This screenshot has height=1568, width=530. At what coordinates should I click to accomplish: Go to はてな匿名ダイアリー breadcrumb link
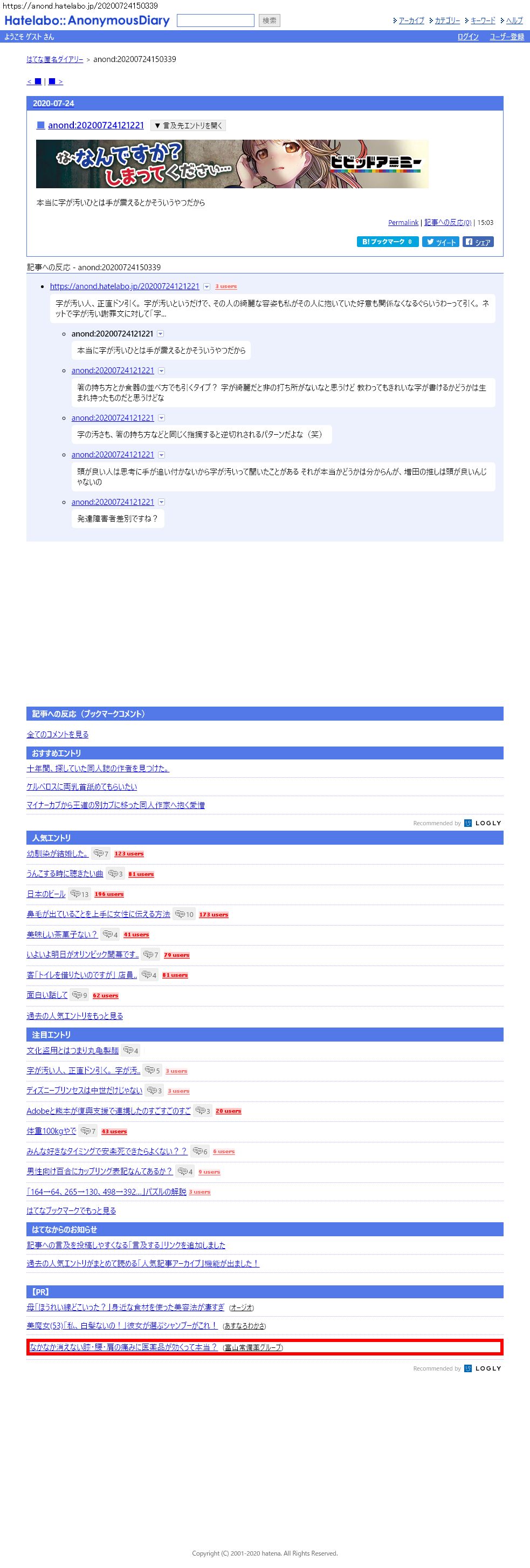55,60
